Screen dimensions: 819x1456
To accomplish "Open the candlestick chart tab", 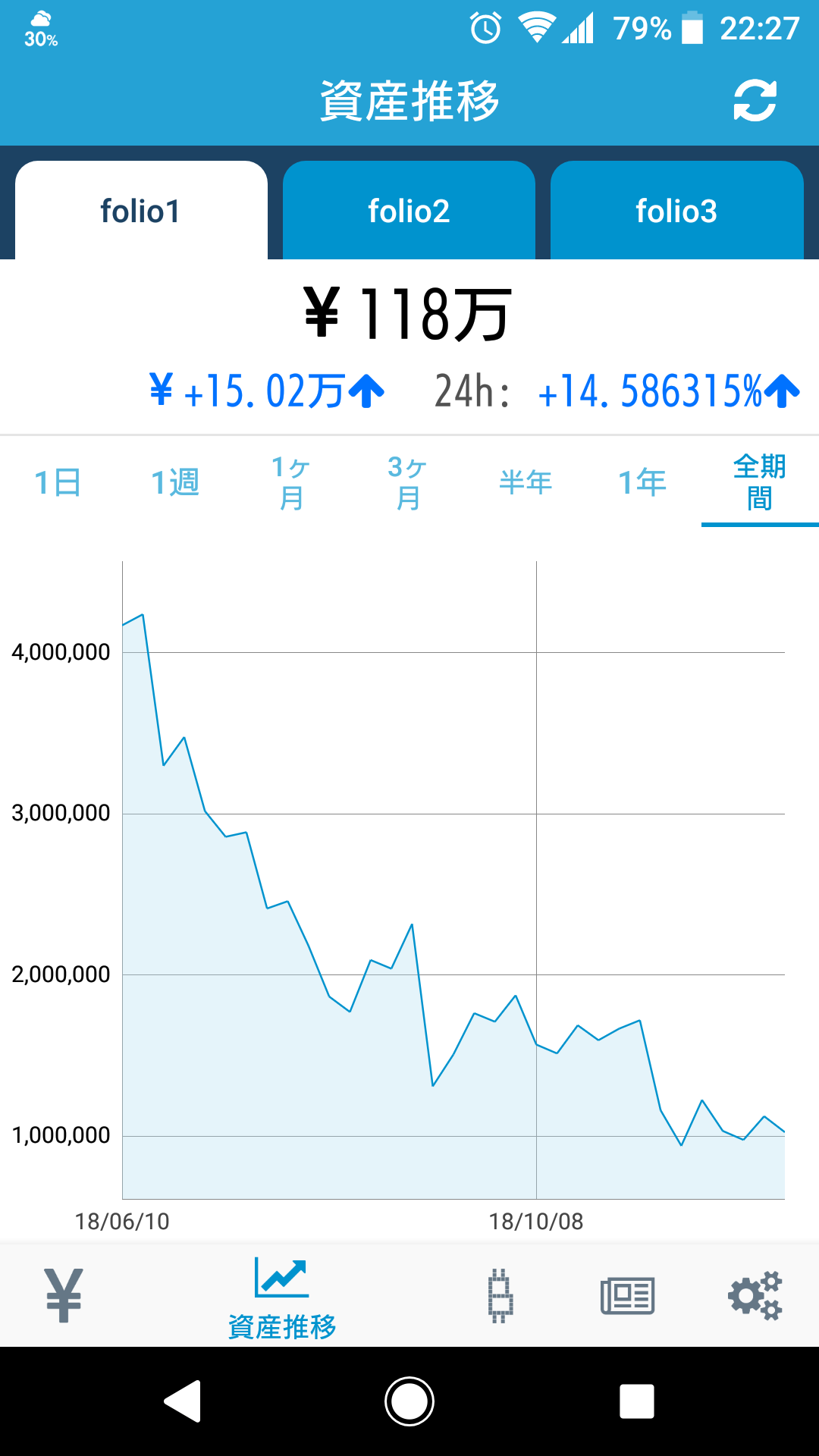I will pyautogui.click(x=500, y=1295).
